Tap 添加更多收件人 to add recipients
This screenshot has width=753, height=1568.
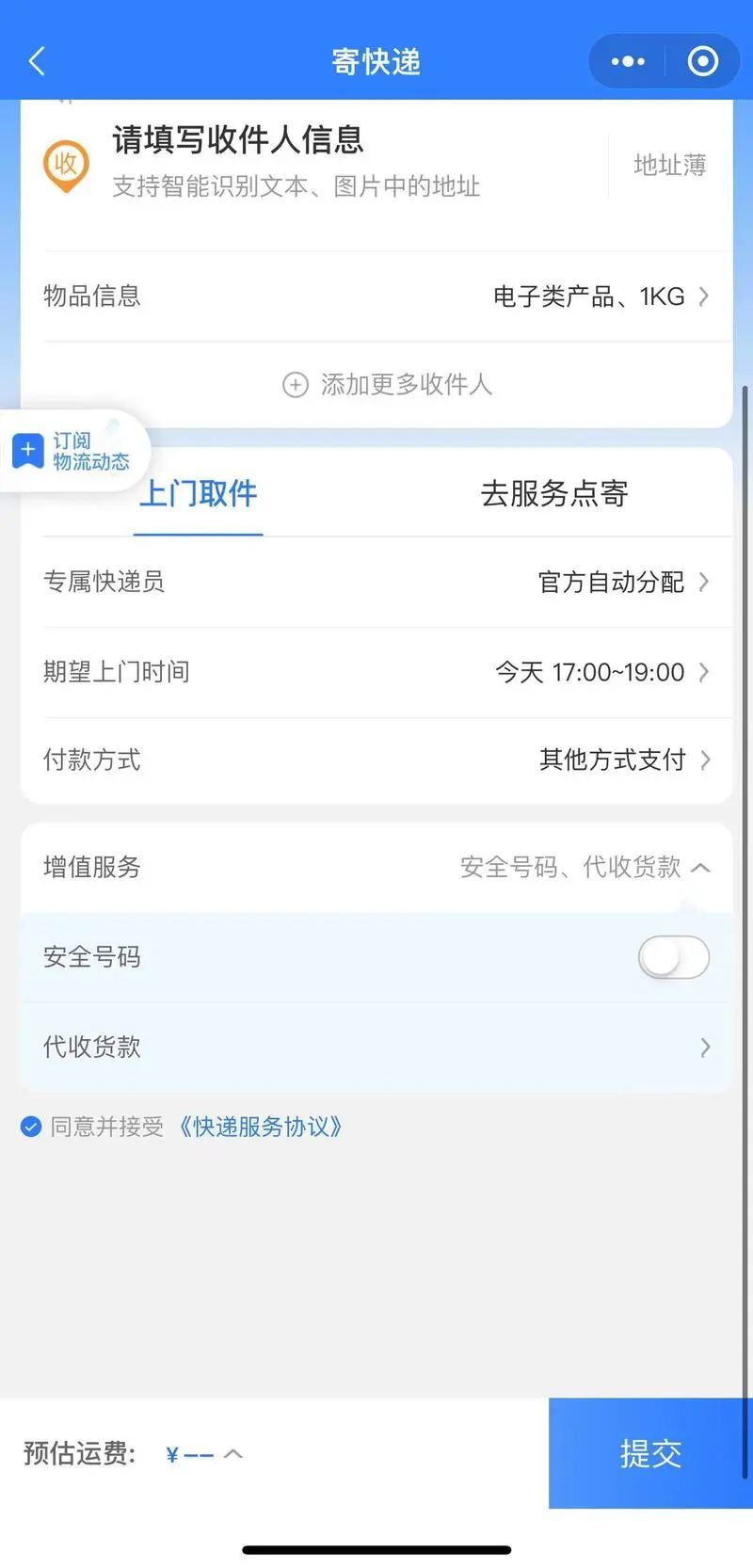(x=388, y=384)
